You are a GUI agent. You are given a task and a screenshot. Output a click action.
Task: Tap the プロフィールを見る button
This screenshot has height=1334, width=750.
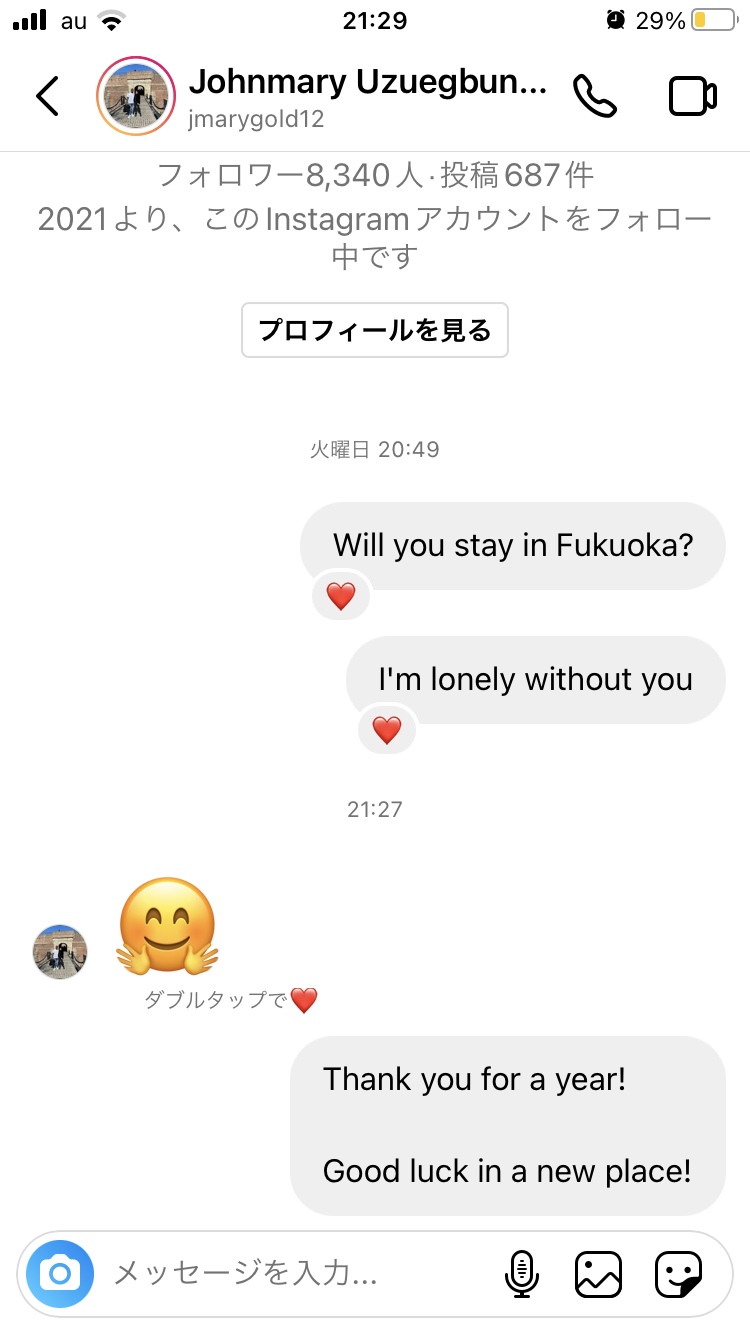pyautogui.click(x=375, y=330)
